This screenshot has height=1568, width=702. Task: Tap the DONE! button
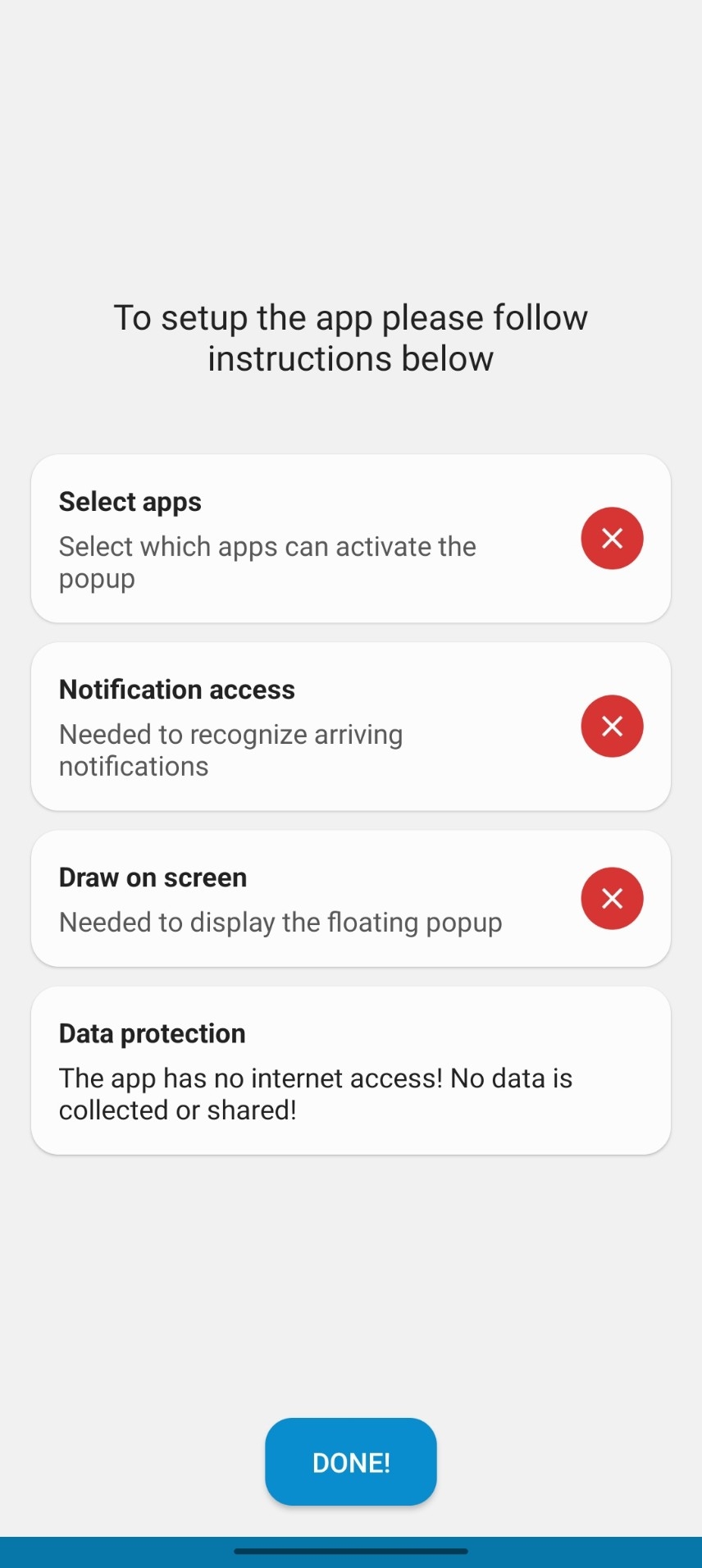pos(351,1461)
